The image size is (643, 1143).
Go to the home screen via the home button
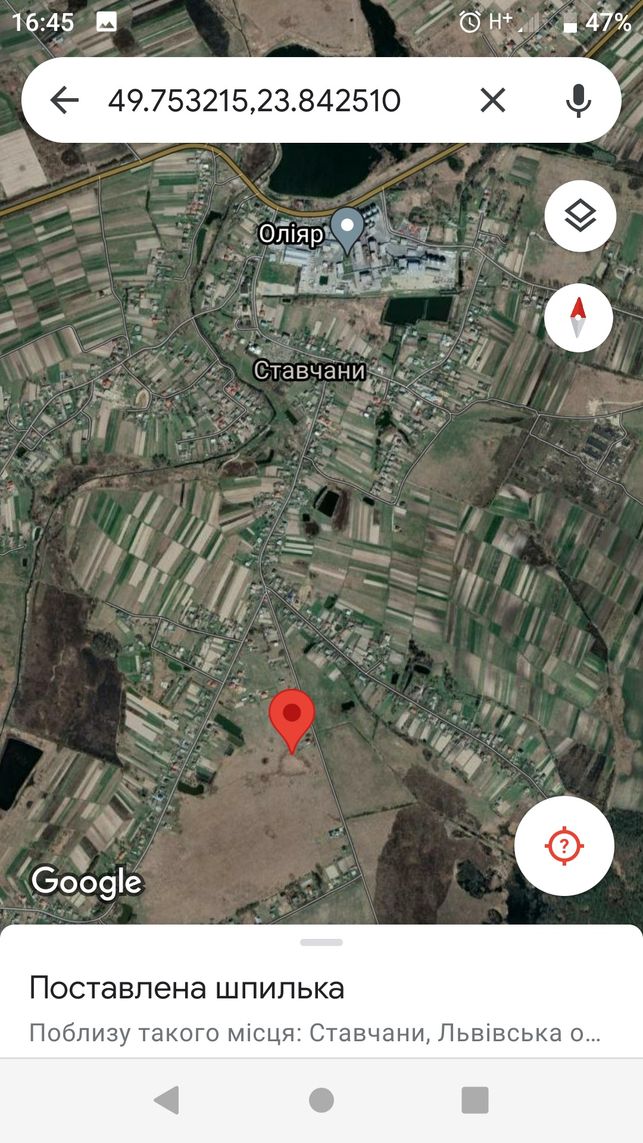[322, 1100]
